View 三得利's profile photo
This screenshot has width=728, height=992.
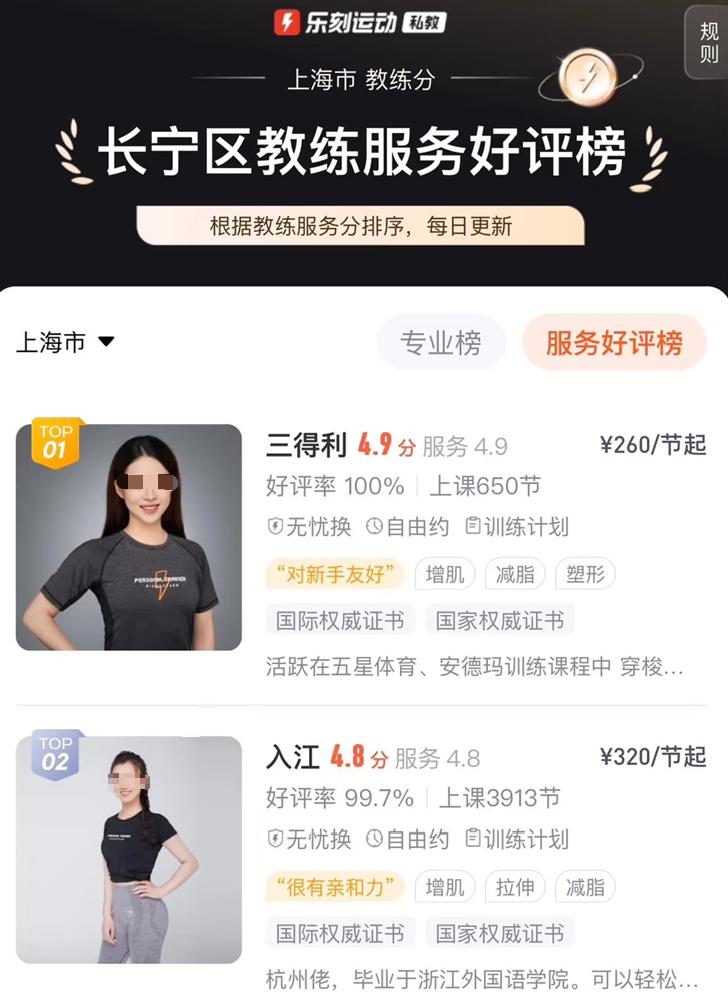coord(129,537)
